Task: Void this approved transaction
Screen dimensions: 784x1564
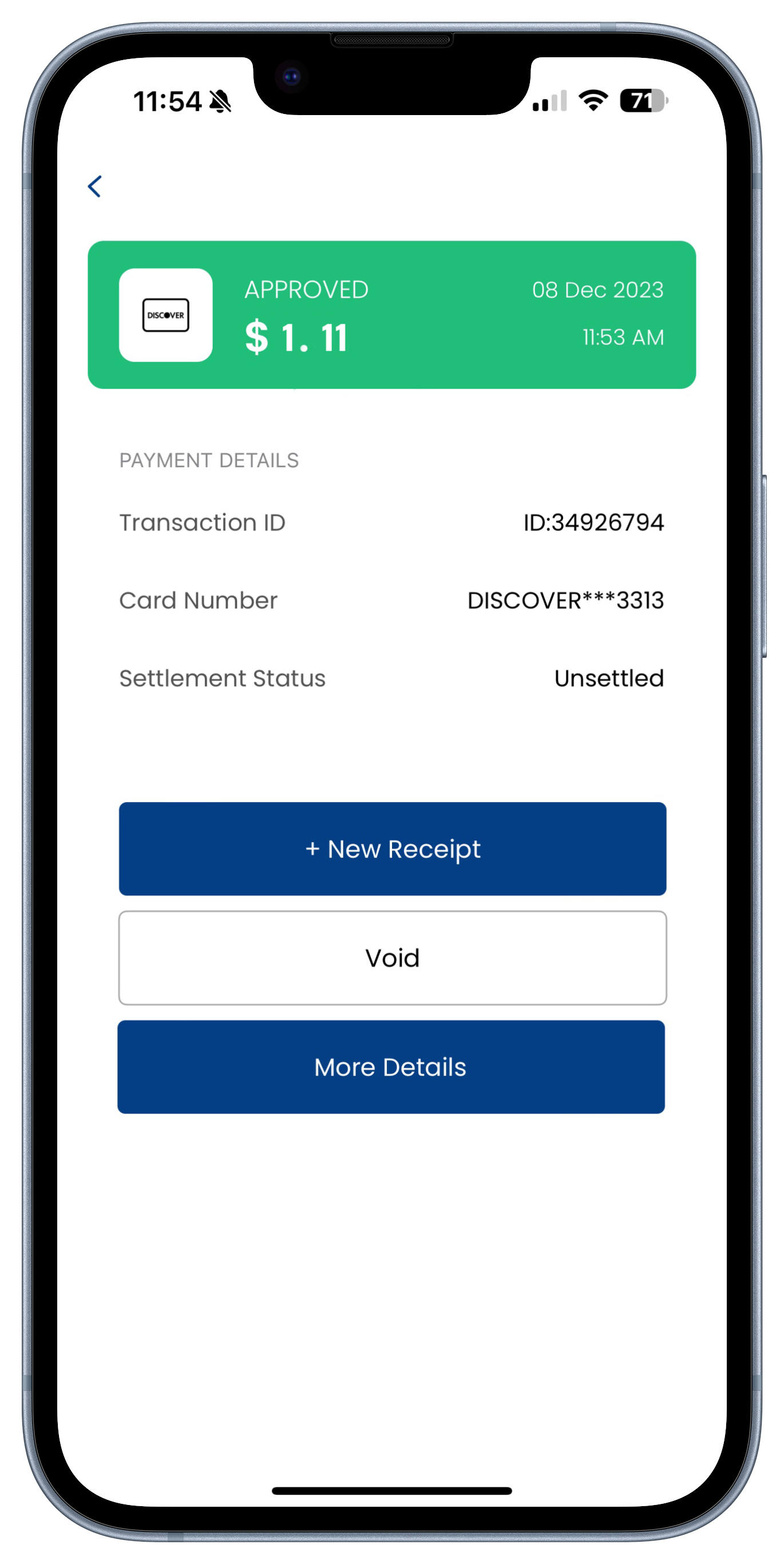Action: [392, 958]
